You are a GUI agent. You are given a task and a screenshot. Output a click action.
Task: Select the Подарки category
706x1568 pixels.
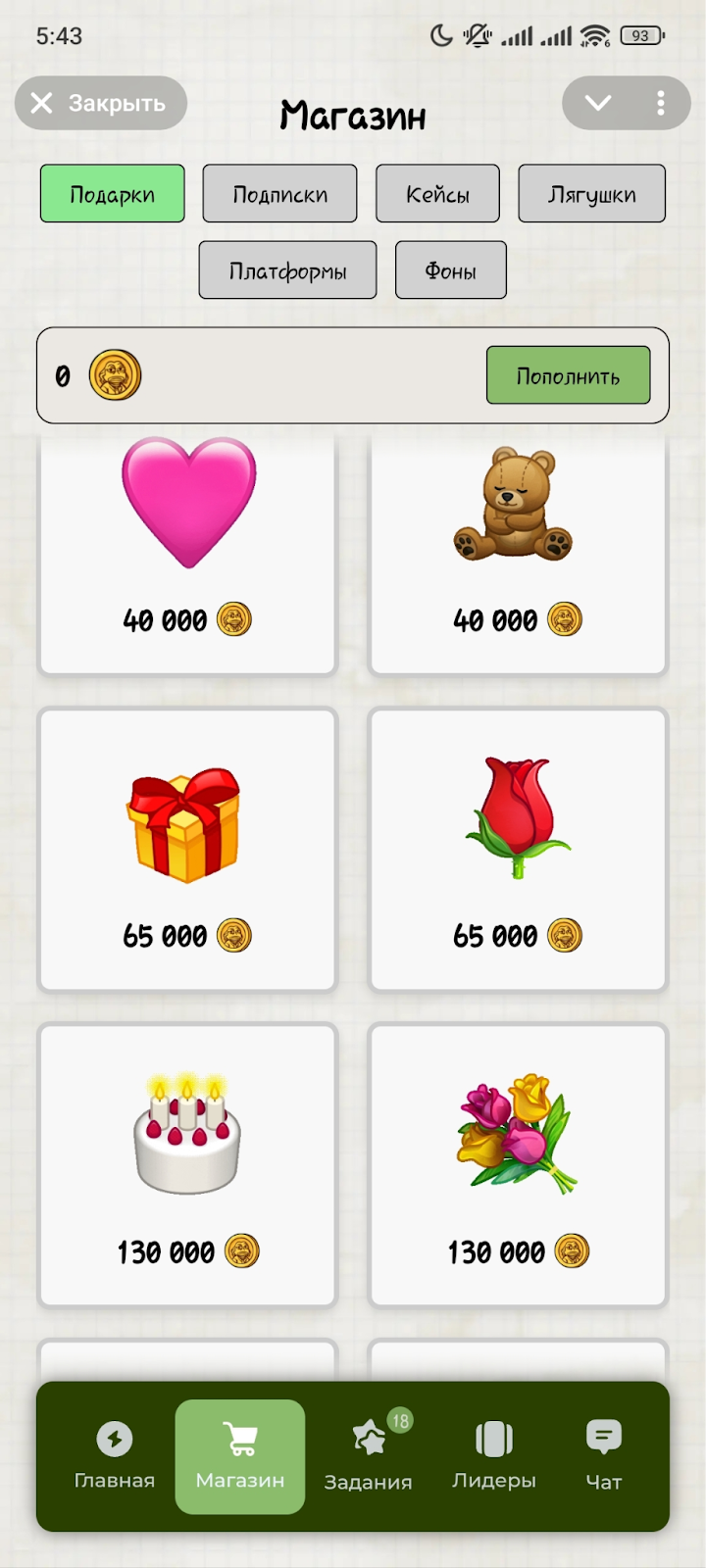(x=112, y=194)
